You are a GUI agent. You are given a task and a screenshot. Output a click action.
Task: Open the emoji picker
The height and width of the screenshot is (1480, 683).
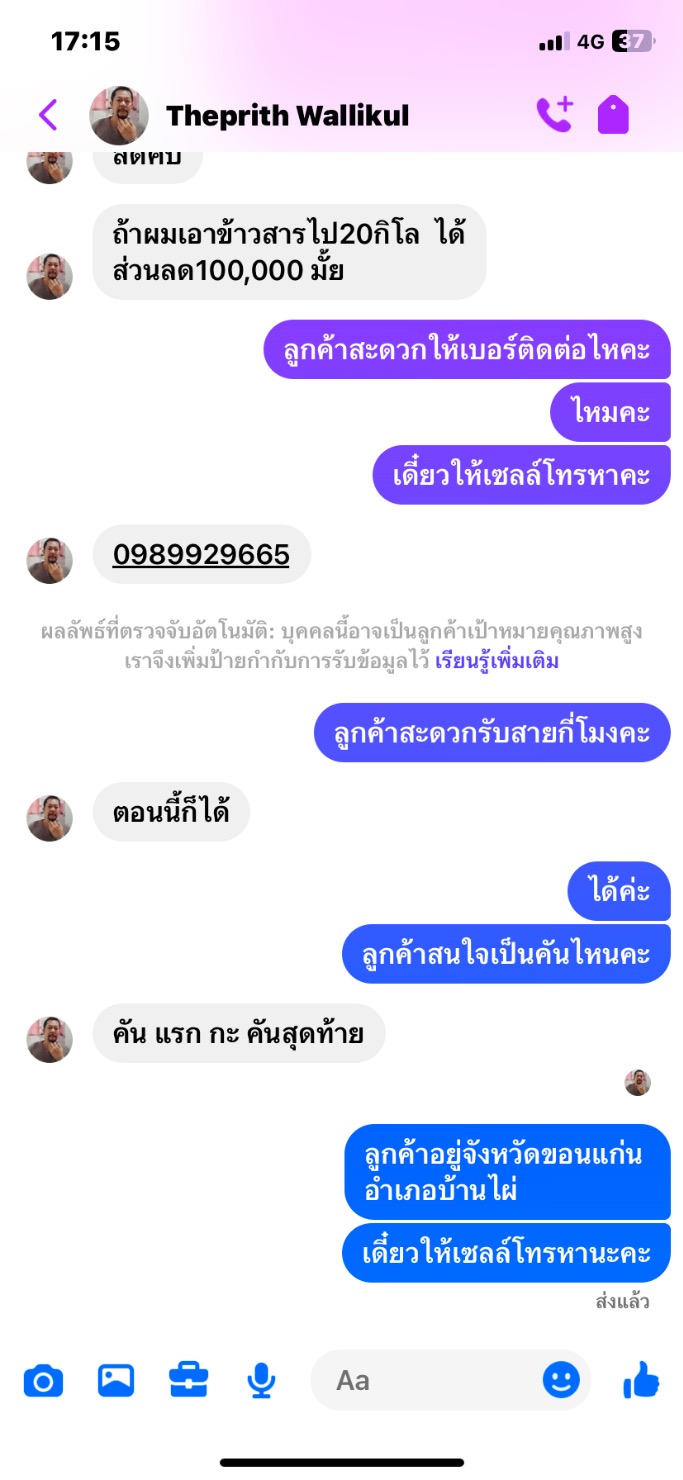click(x=561, y=1381)
